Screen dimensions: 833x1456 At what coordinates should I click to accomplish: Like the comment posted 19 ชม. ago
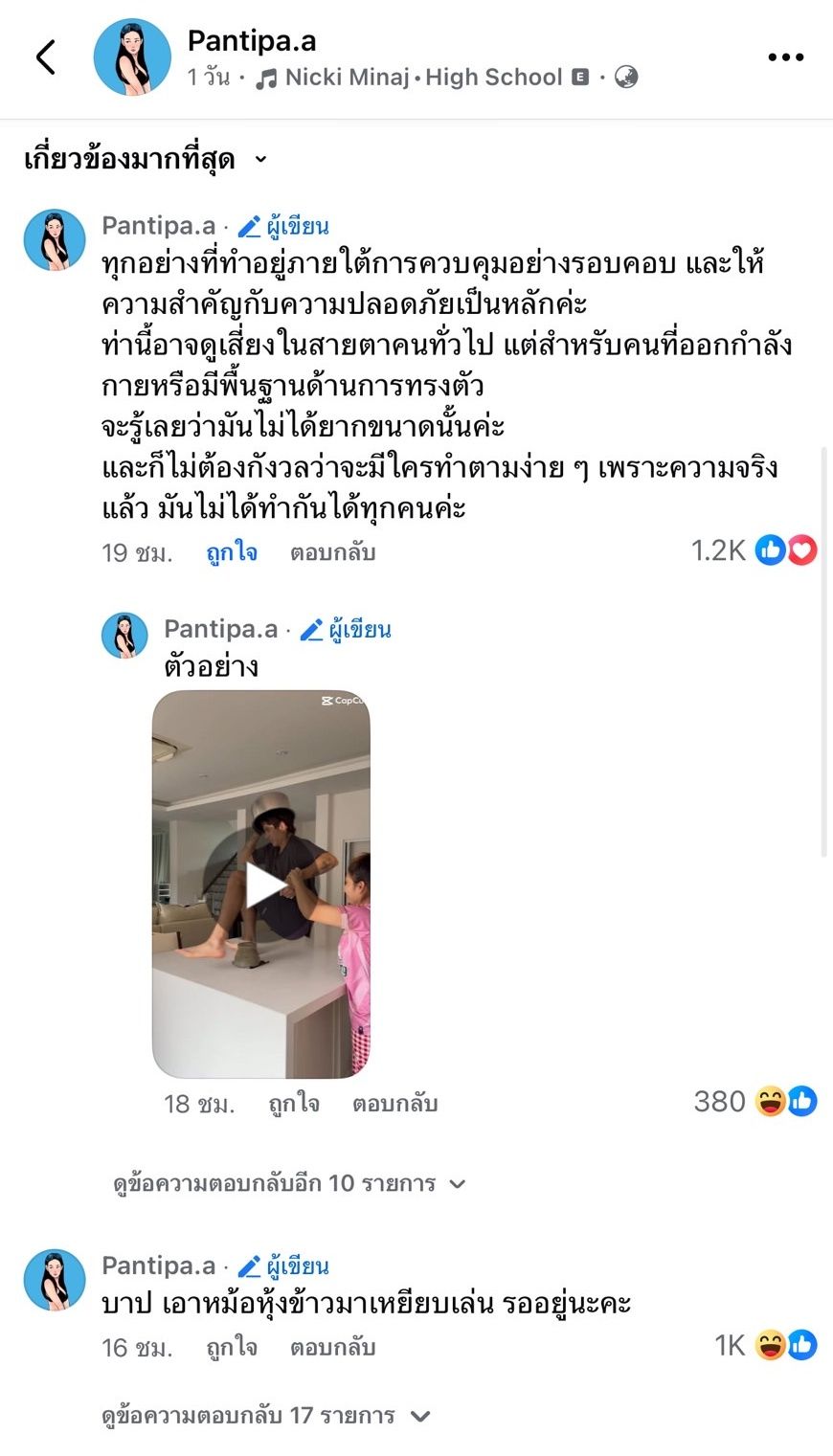click(x=232, y=552)
